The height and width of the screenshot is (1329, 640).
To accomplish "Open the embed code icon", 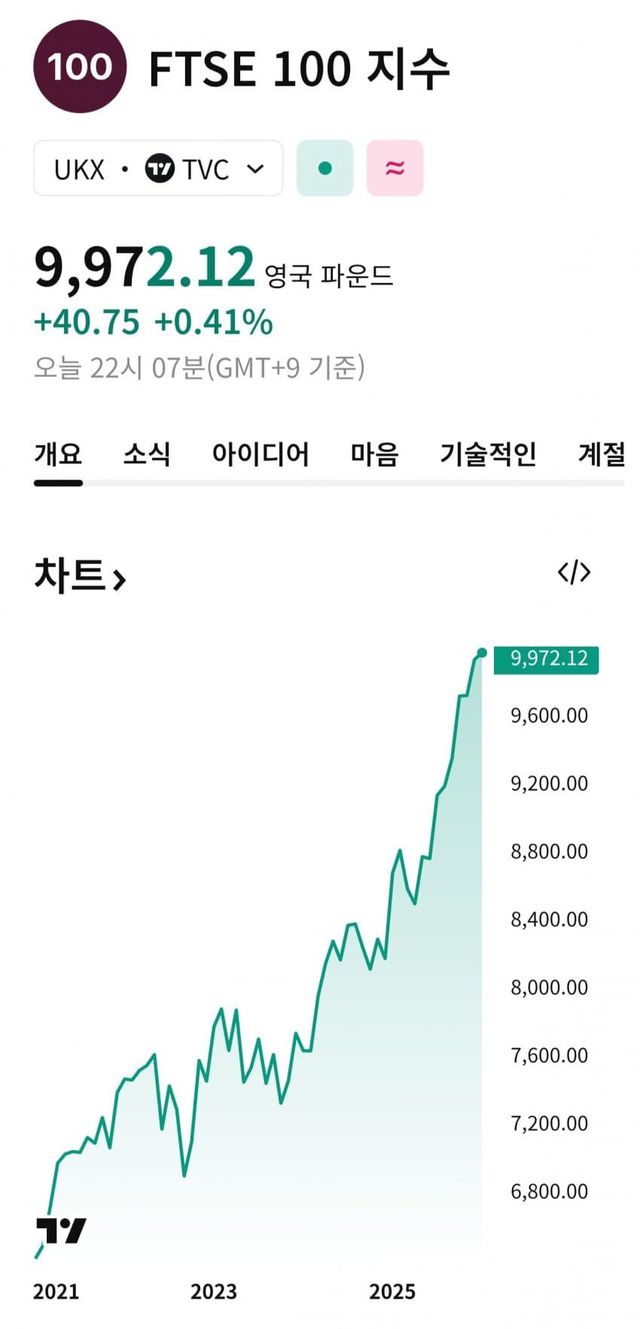I will coord(574,572).
